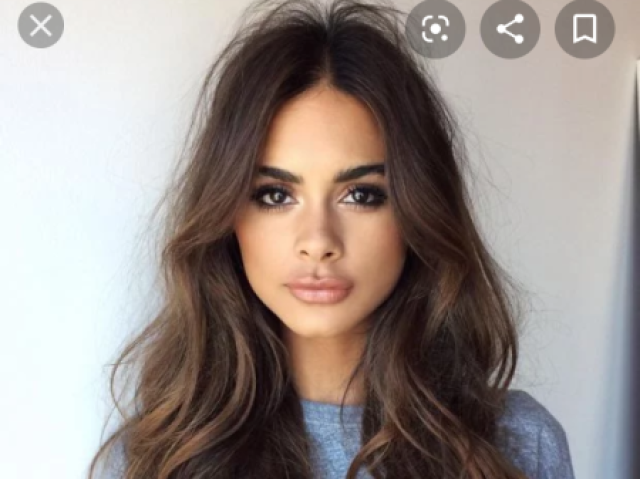Bookmark this image to collection

click(585, 28)
